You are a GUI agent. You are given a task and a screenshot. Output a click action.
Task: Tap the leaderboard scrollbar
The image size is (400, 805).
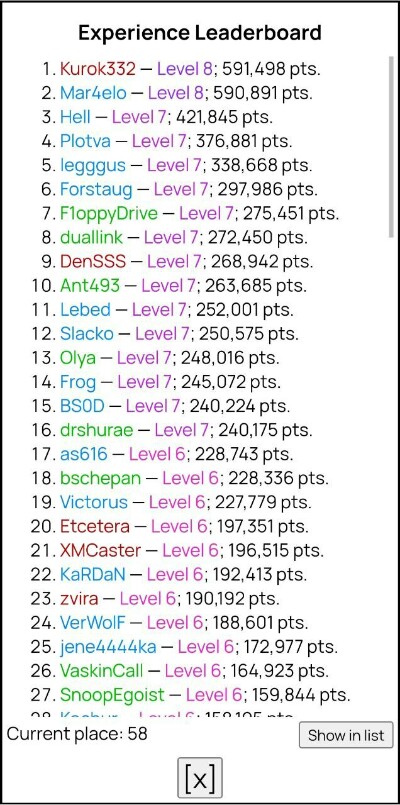pyautogui.click(x=391, y=146)
